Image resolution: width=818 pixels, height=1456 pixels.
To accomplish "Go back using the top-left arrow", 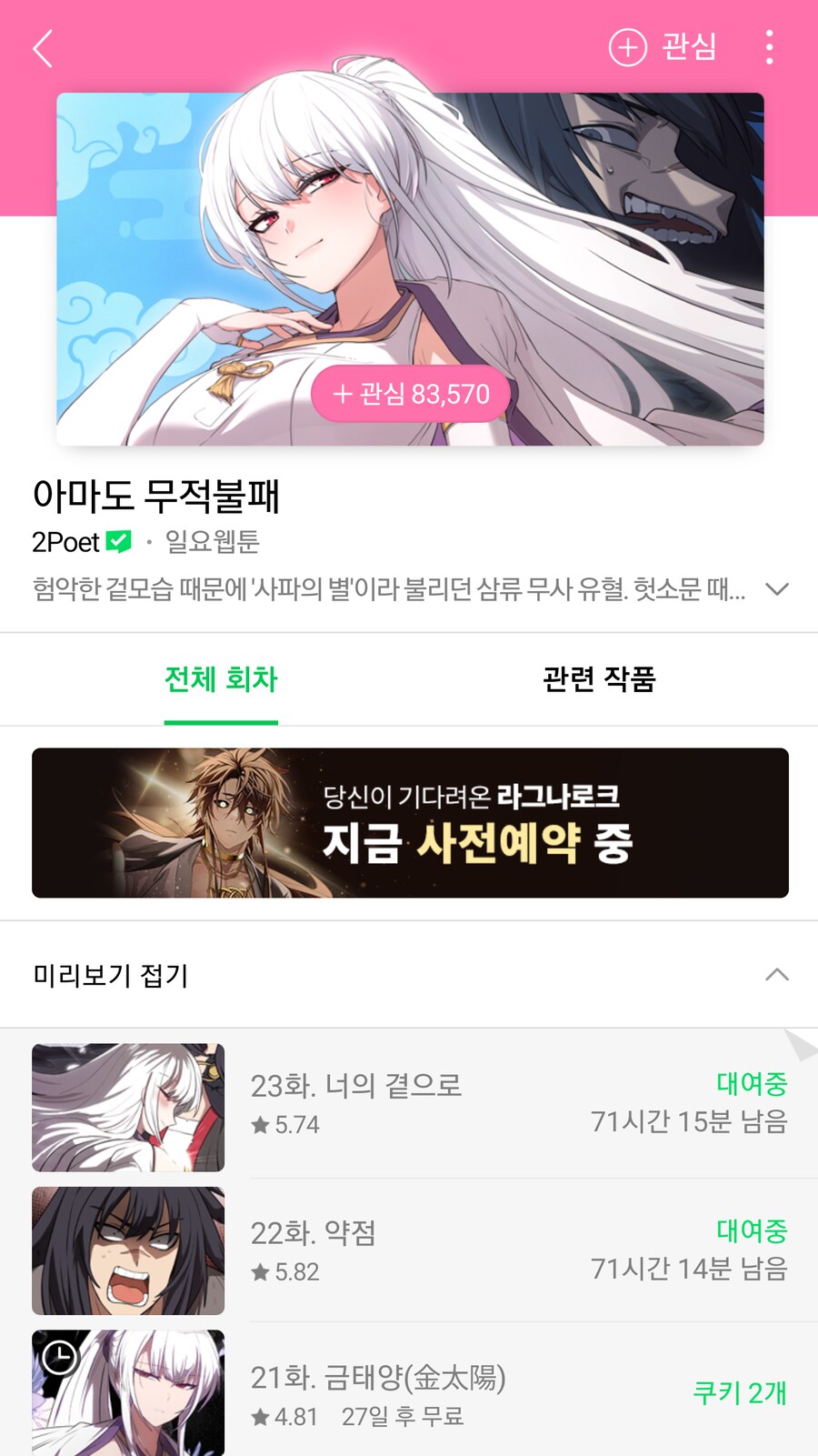I will tap(43, 48).
